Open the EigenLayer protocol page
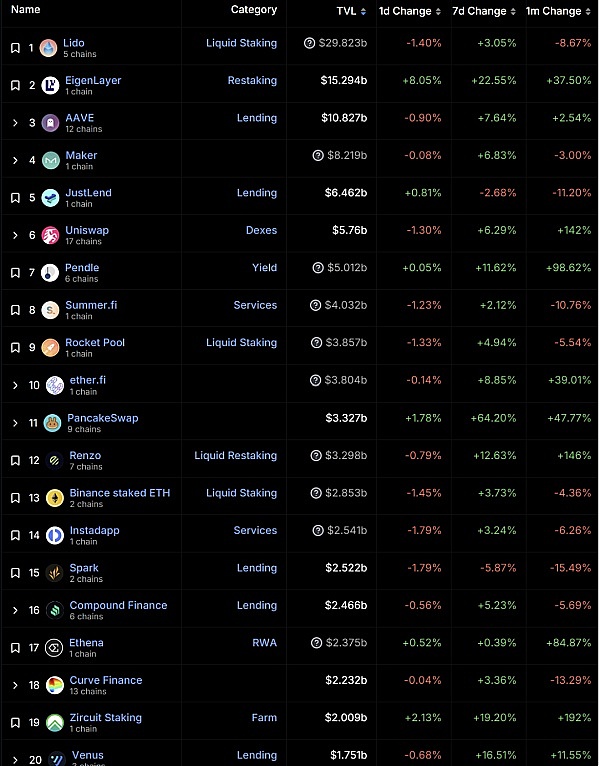The width and height of the screenshot is (600, 766). click(93, 80)
